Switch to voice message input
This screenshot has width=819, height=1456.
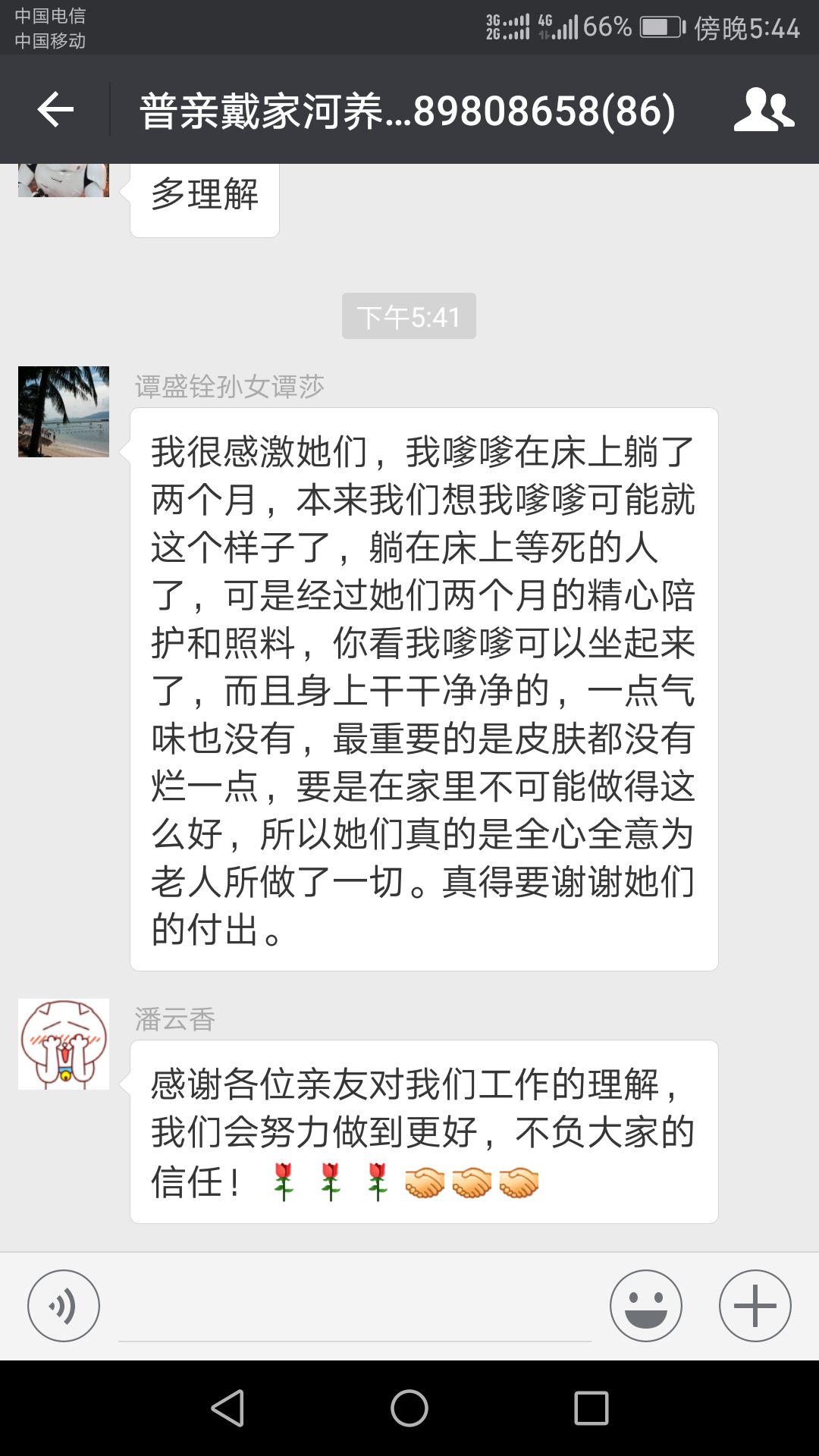(64, 1306)
